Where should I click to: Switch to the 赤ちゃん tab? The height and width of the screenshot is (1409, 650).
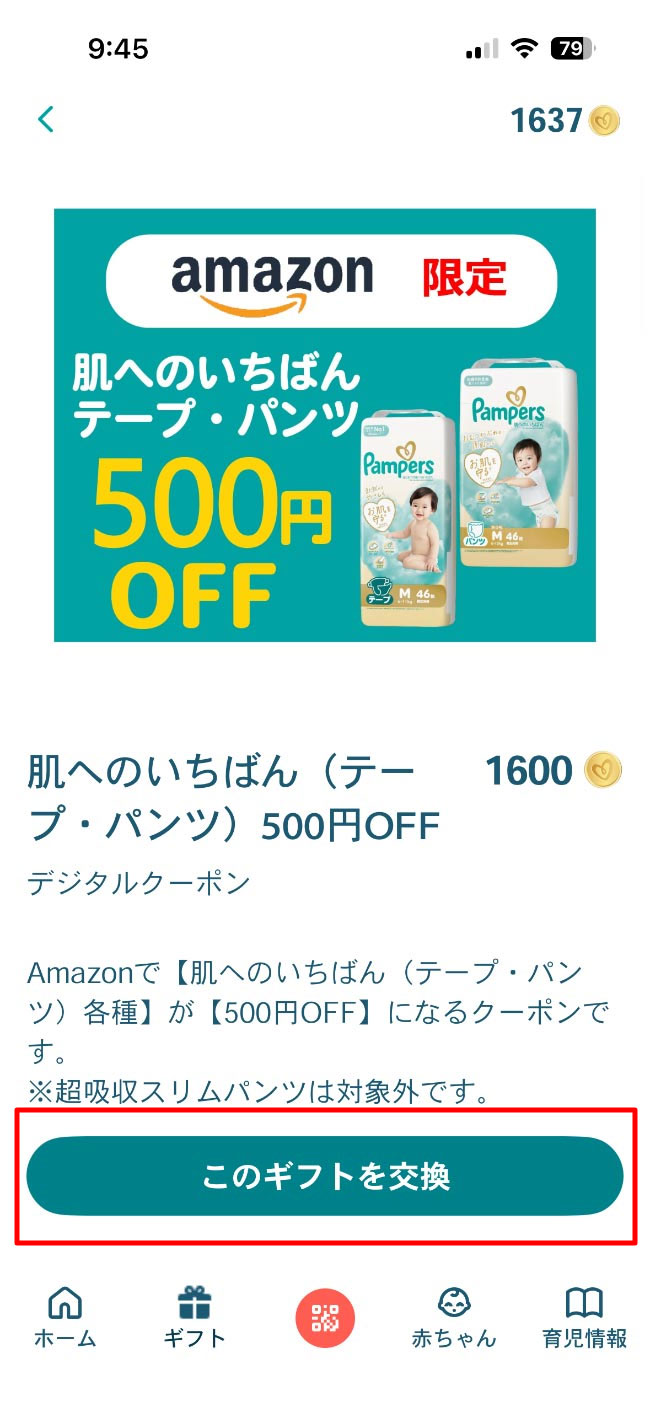click(454, 1316)
